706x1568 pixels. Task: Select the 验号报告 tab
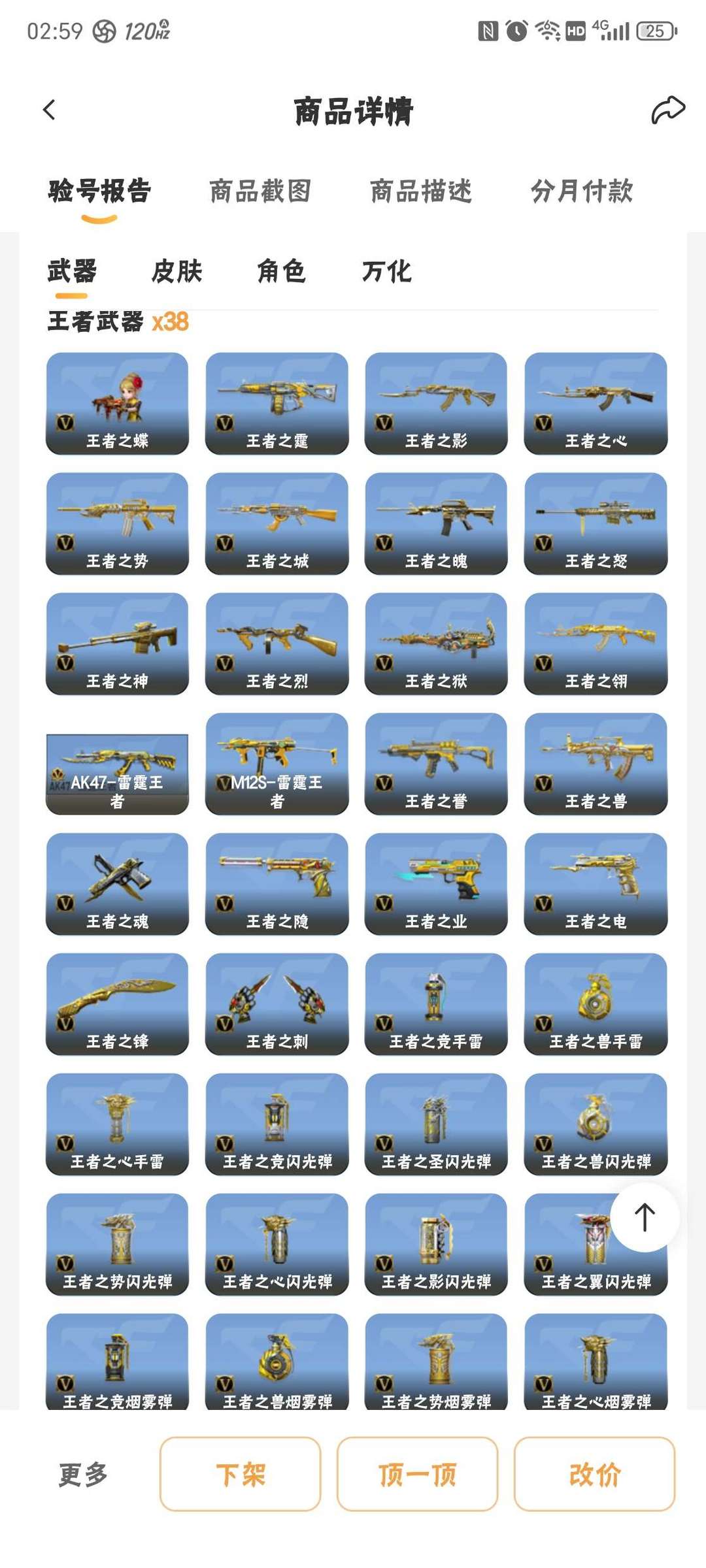[x=99, y=191]
